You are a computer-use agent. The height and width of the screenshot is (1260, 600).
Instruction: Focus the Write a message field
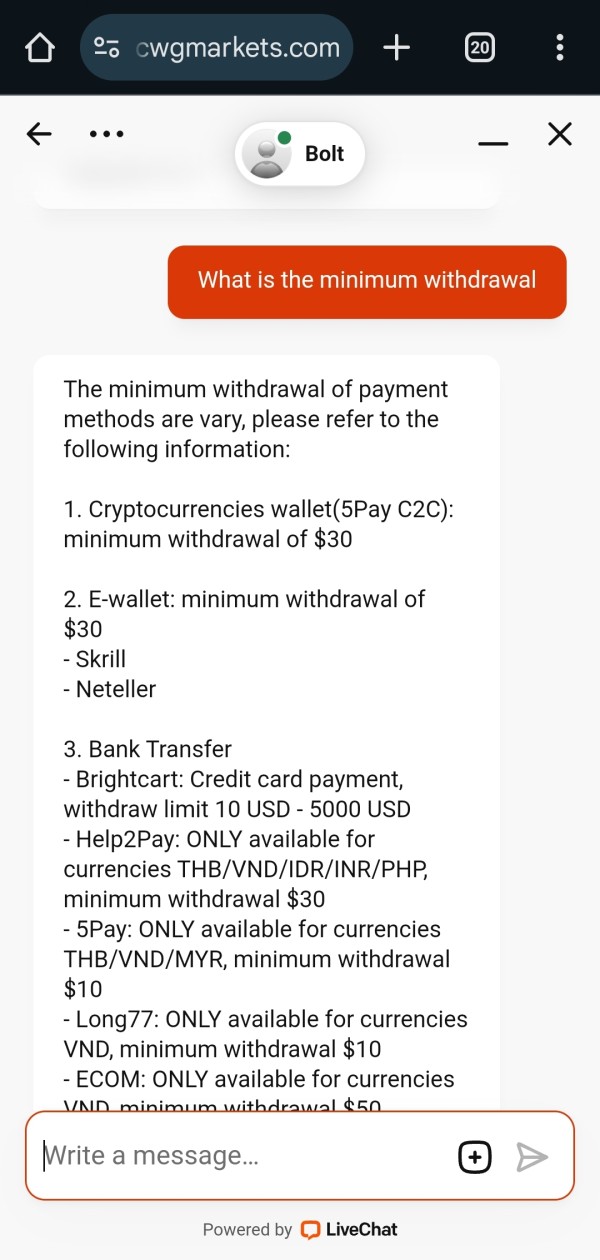tap(240, 1156)
